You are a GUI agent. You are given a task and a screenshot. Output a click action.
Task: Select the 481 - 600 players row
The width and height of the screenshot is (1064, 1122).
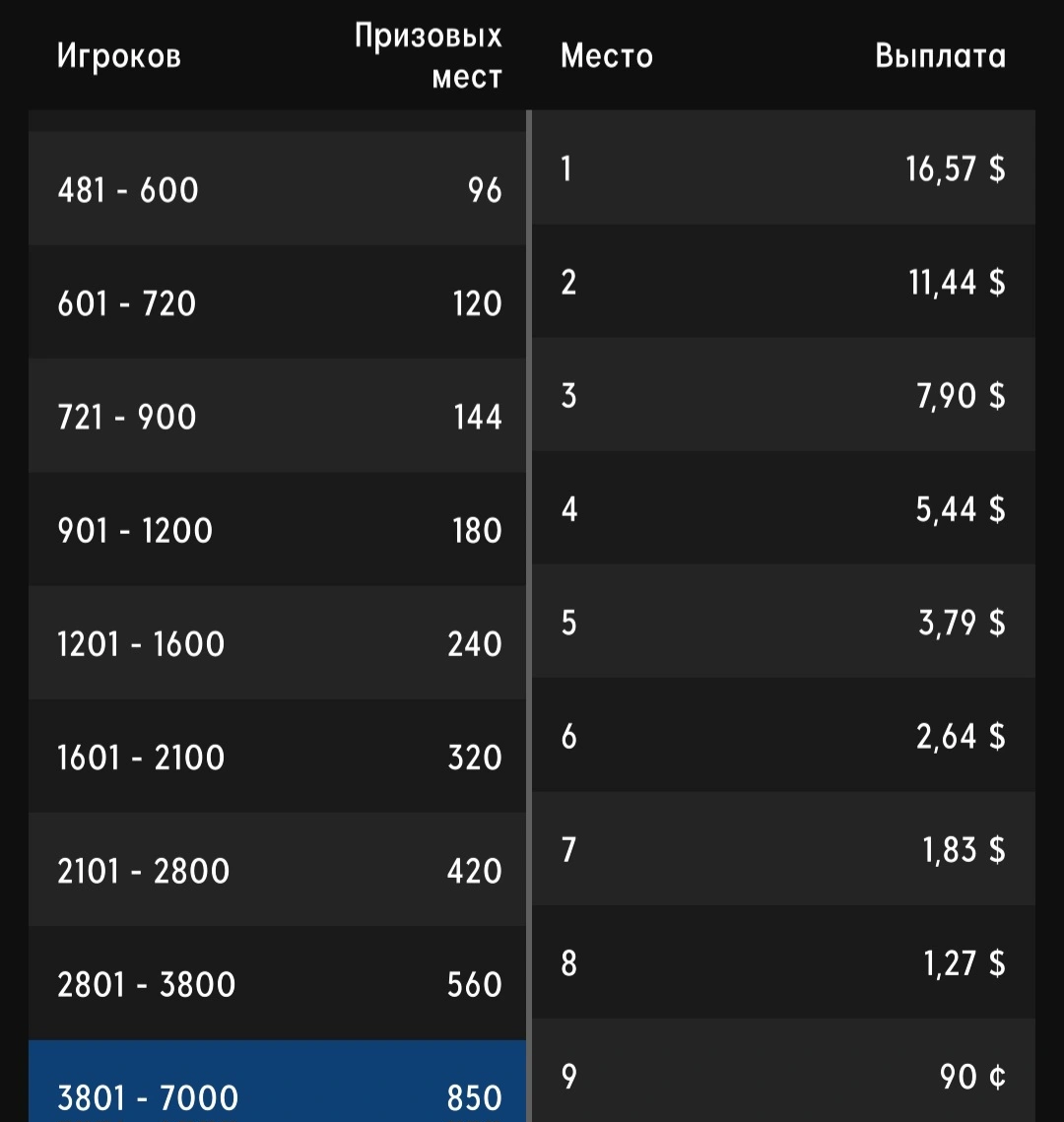277,188
